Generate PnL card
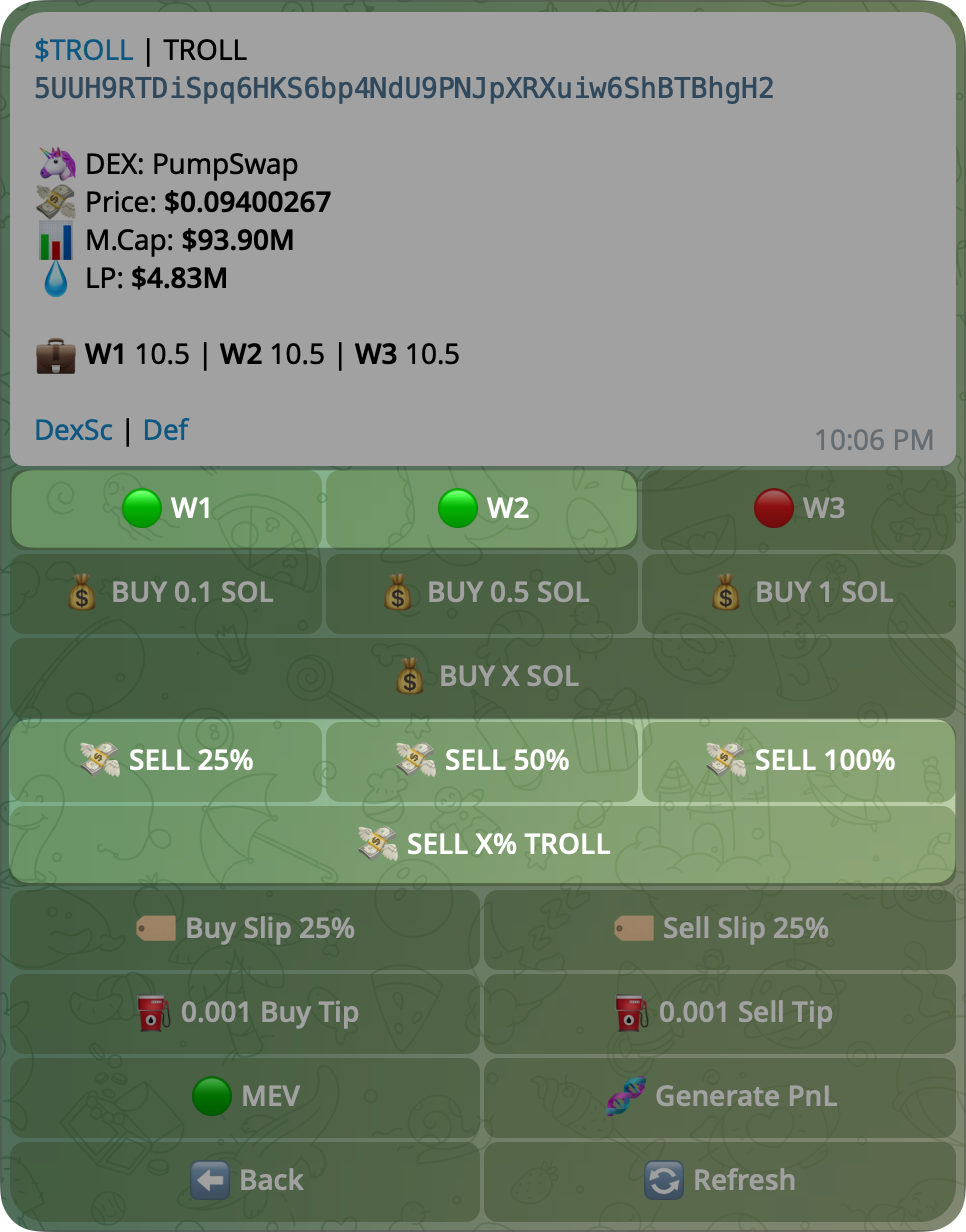 tap(720, 1096)
